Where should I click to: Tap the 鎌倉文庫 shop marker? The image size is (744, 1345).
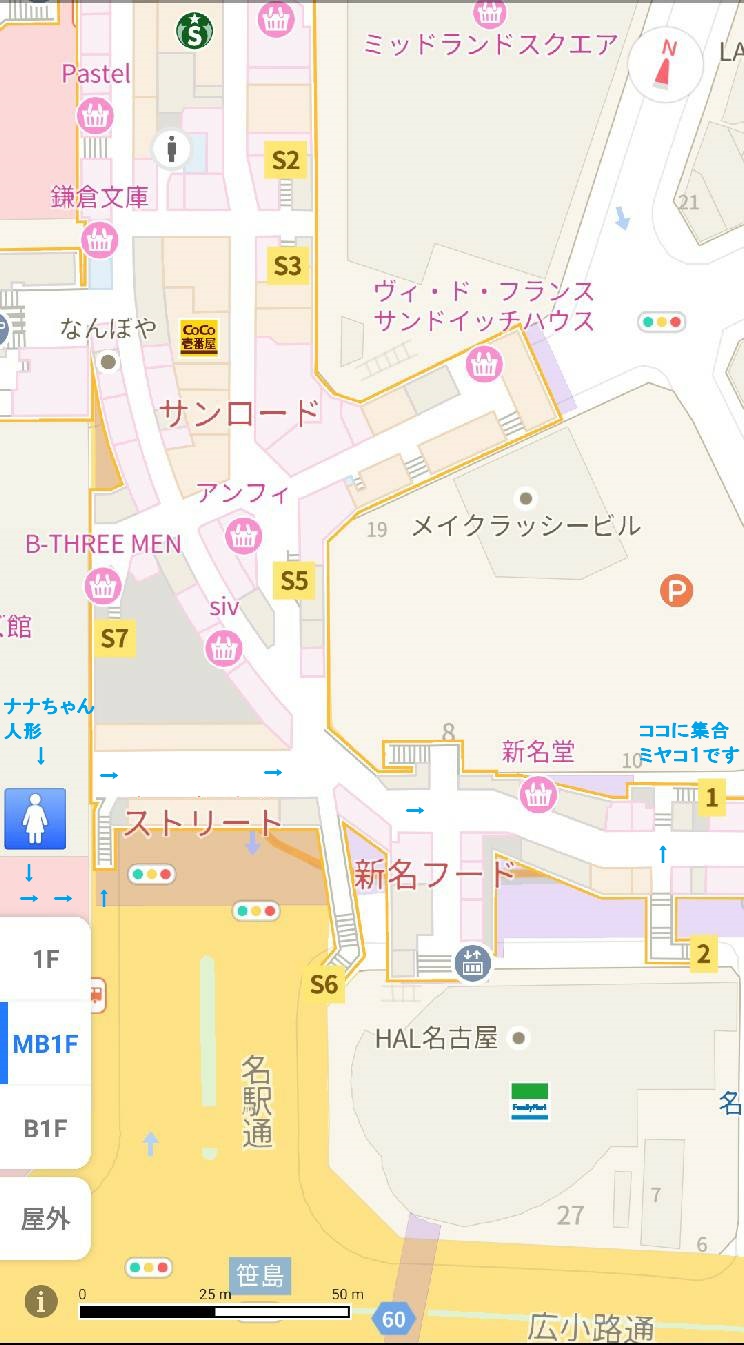coord(100,239)
